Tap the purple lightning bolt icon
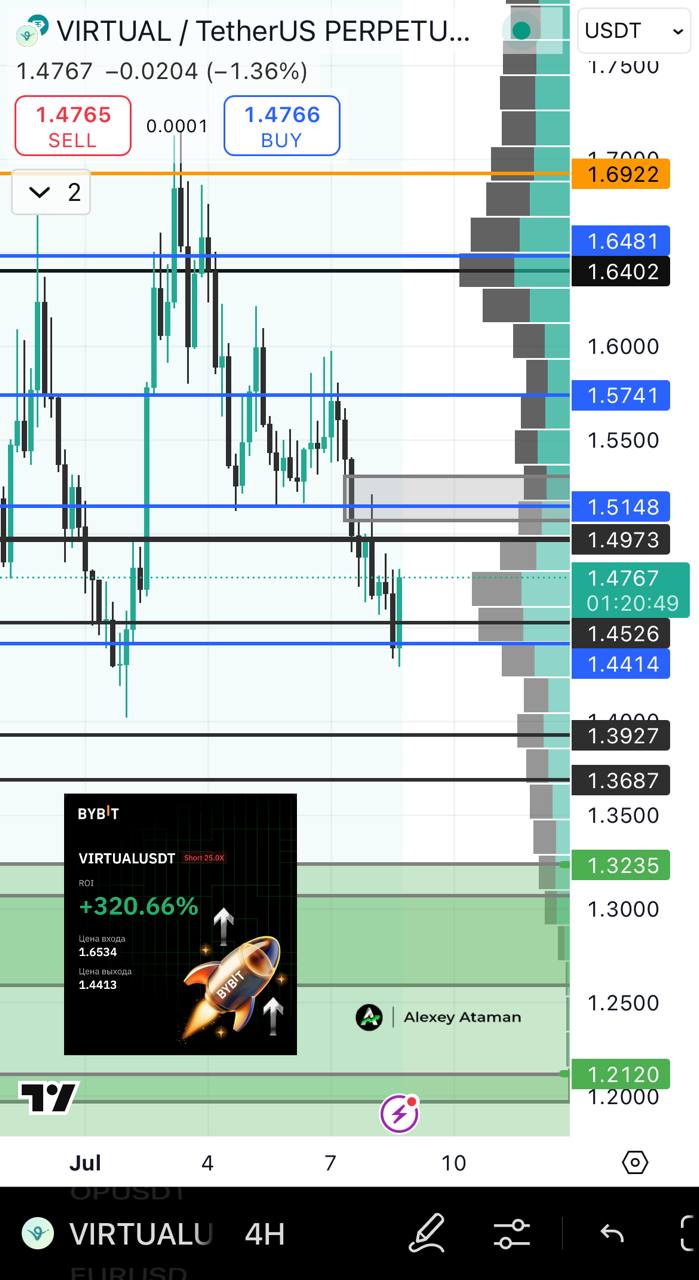The width and height of the screenshot is (699, 1280). (x=399, y=1113)
